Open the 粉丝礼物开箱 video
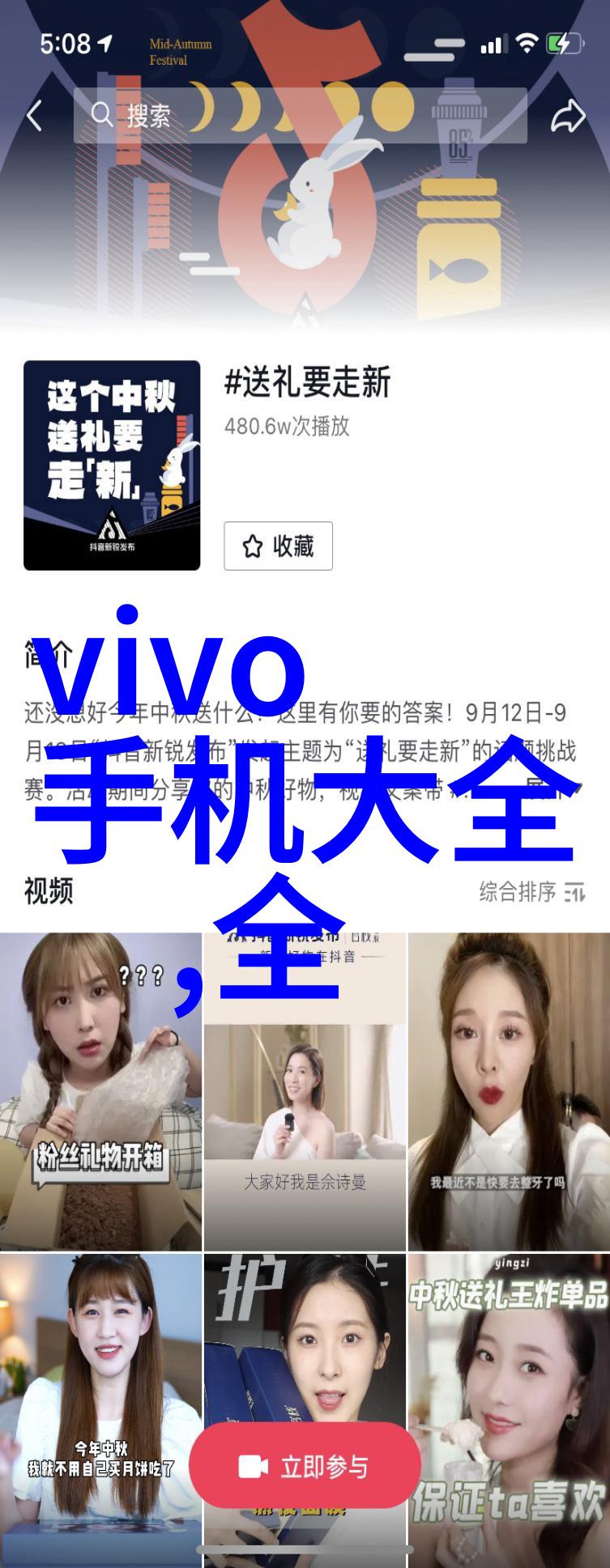The image size is (610, 1568). tap(100, 1092)
